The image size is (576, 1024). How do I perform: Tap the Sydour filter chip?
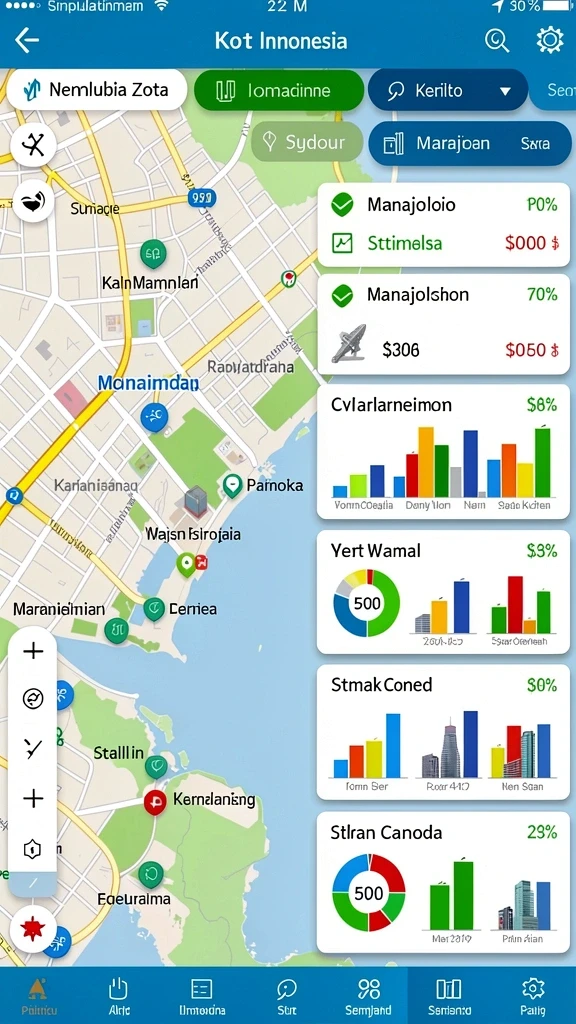click(x=307, y=142)
